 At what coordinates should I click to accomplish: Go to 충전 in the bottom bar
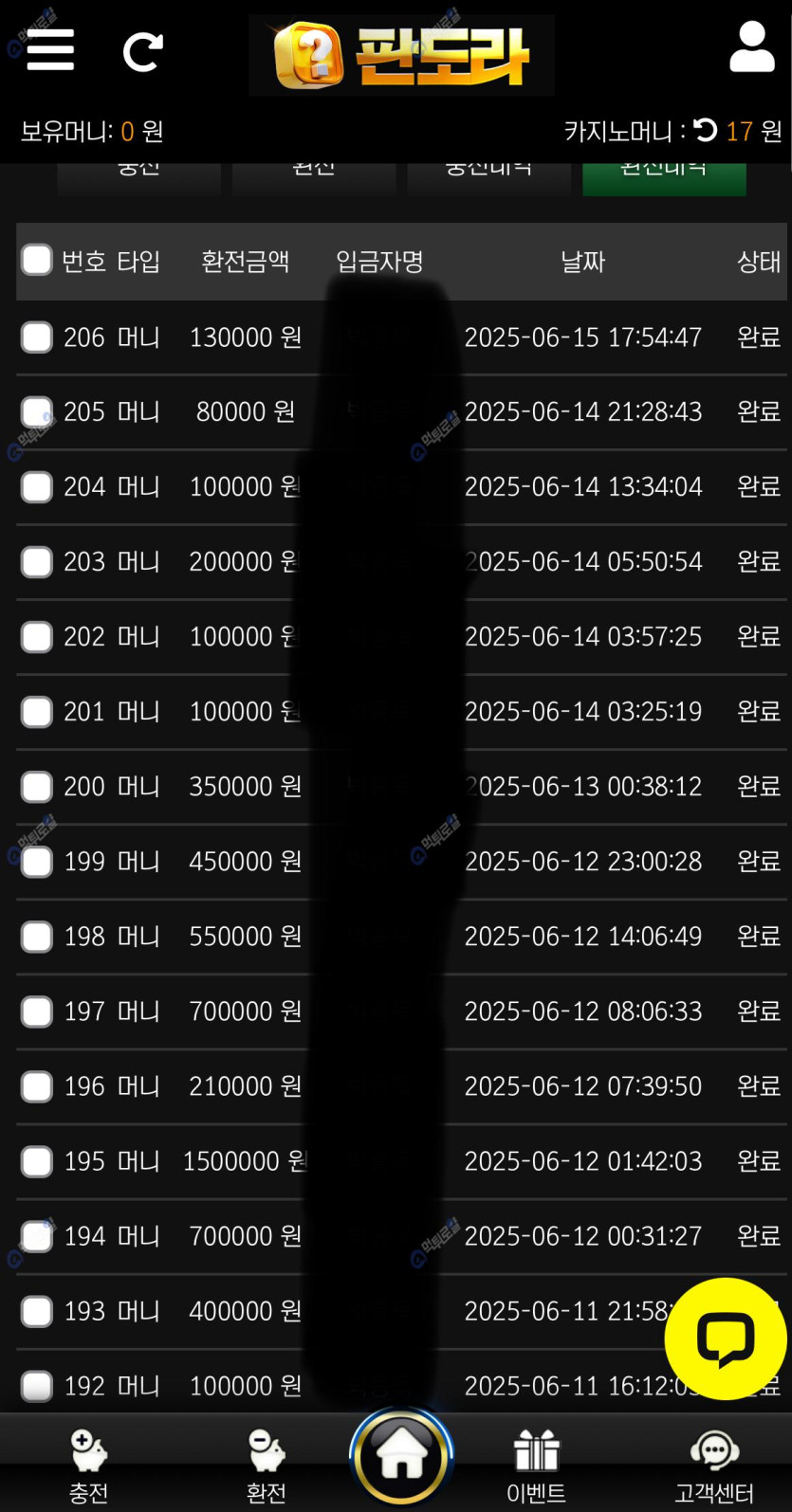[88, 1466]
